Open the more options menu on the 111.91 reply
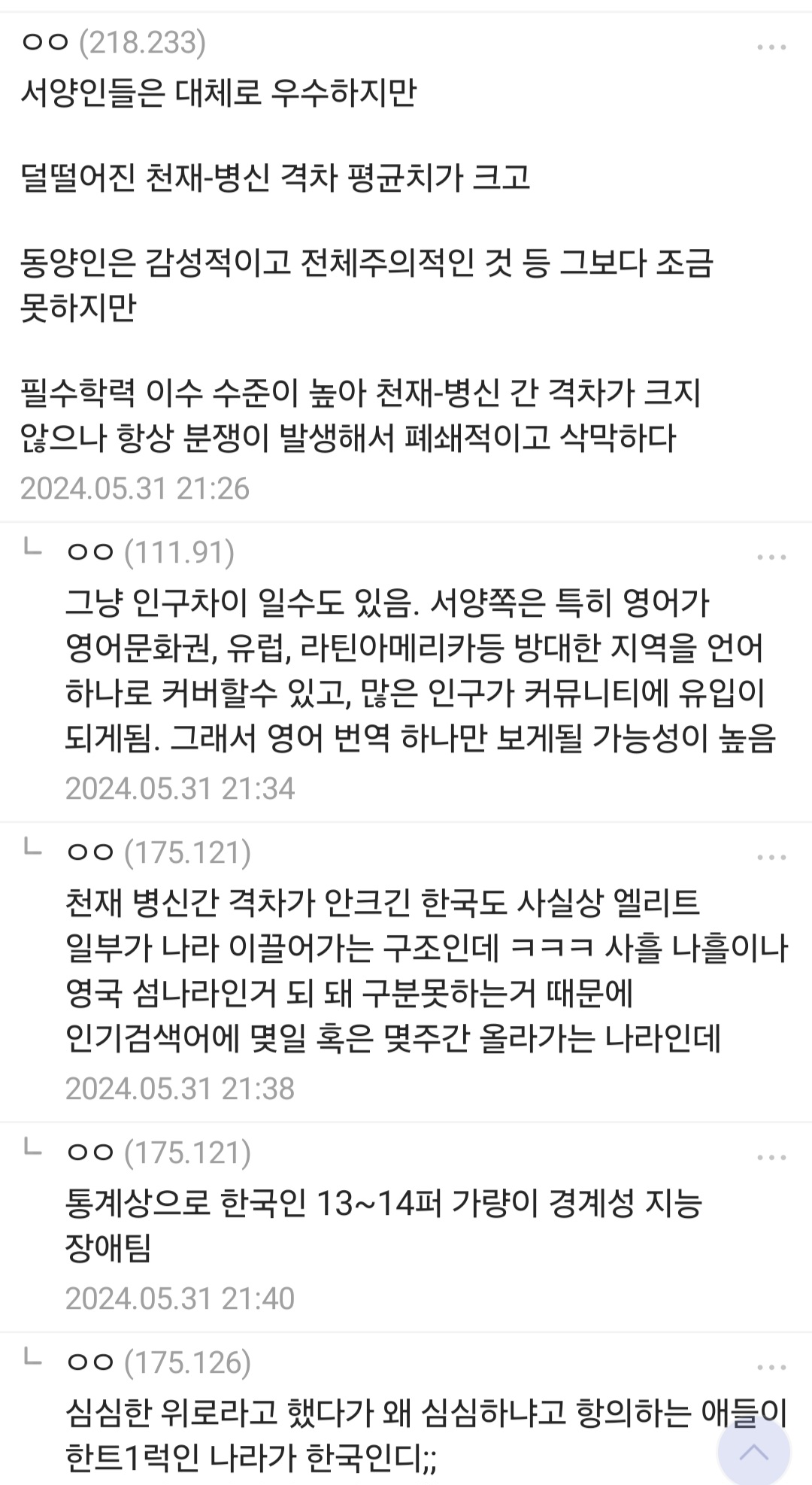This screenshot has height=1485, width=812. pyautogui.click(x=771, y=557)
